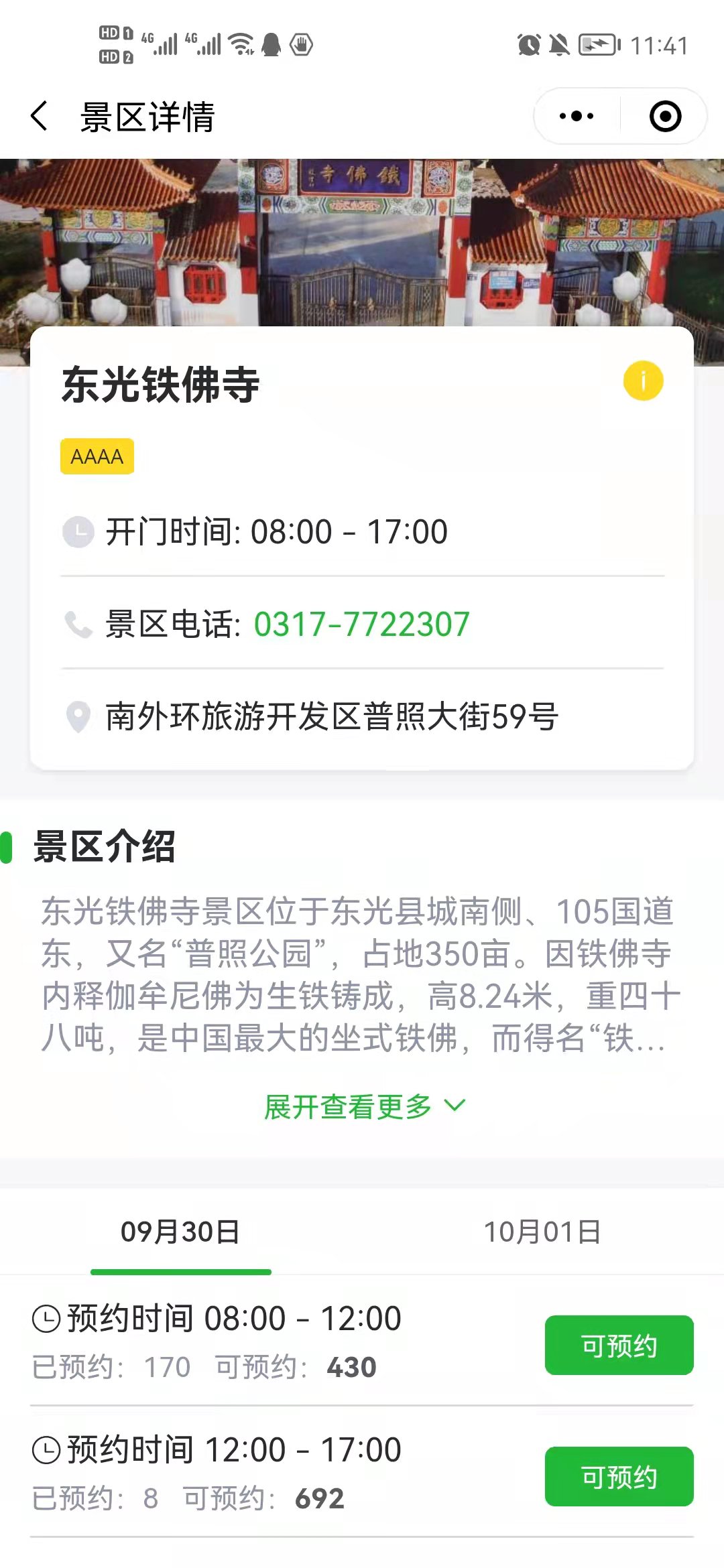Image resolution: width=724 pixels, height=1568 pixels.
Task: Expand 展开查看更多 to read the full introduction
Action: click(363, 1106)
